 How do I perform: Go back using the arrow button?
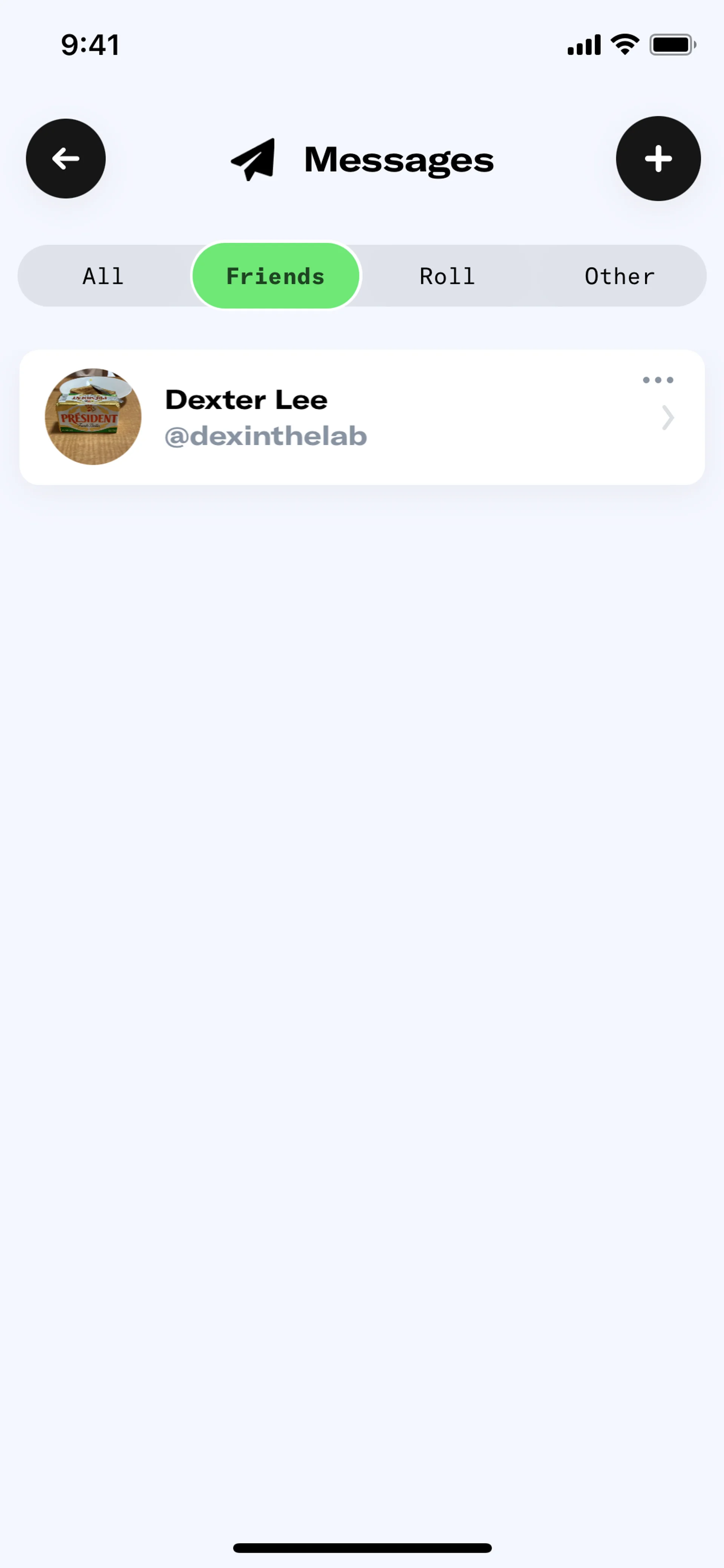66,158
